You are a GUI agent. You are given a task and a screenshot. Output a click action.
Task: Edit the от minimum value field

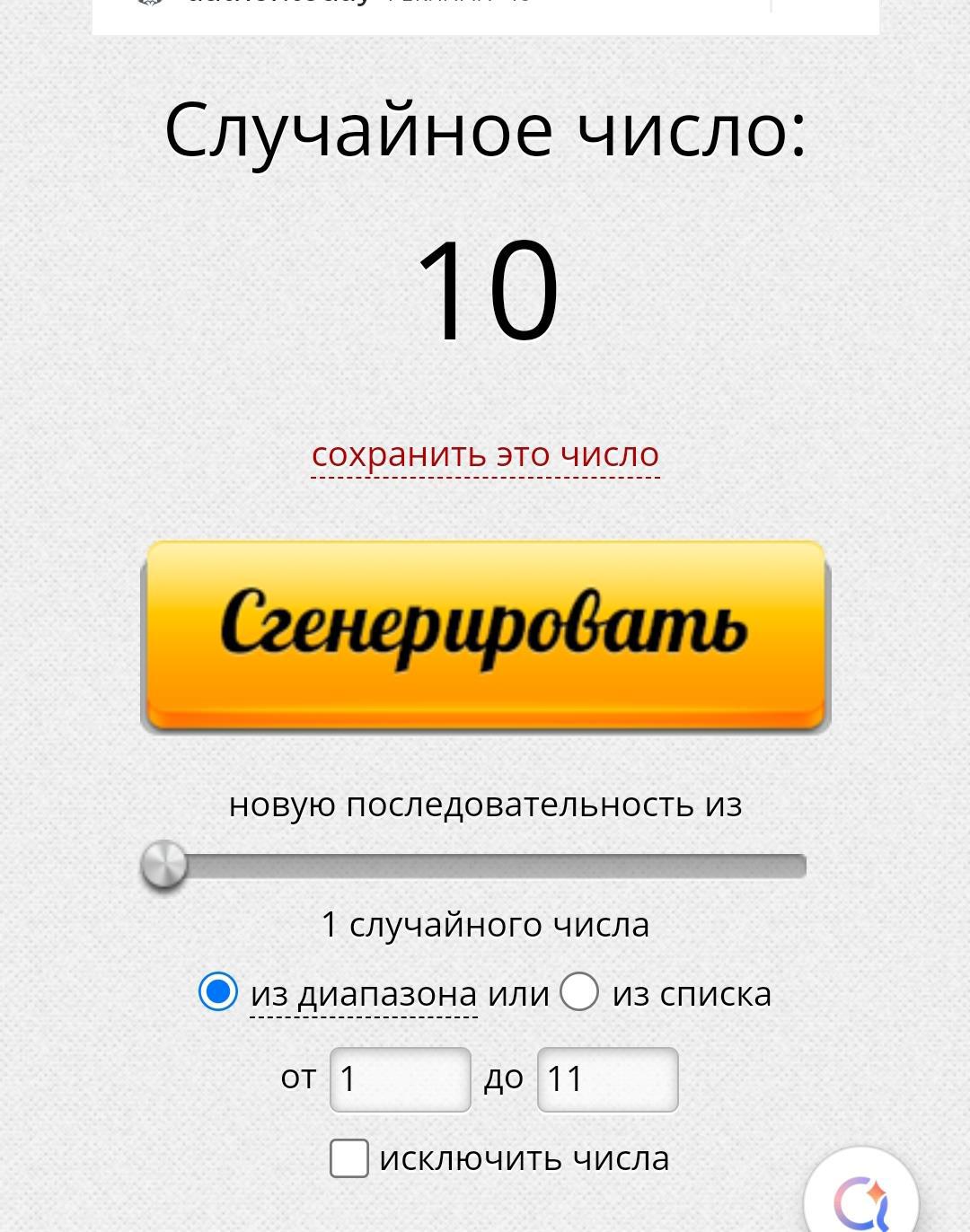coord(401,1079)
